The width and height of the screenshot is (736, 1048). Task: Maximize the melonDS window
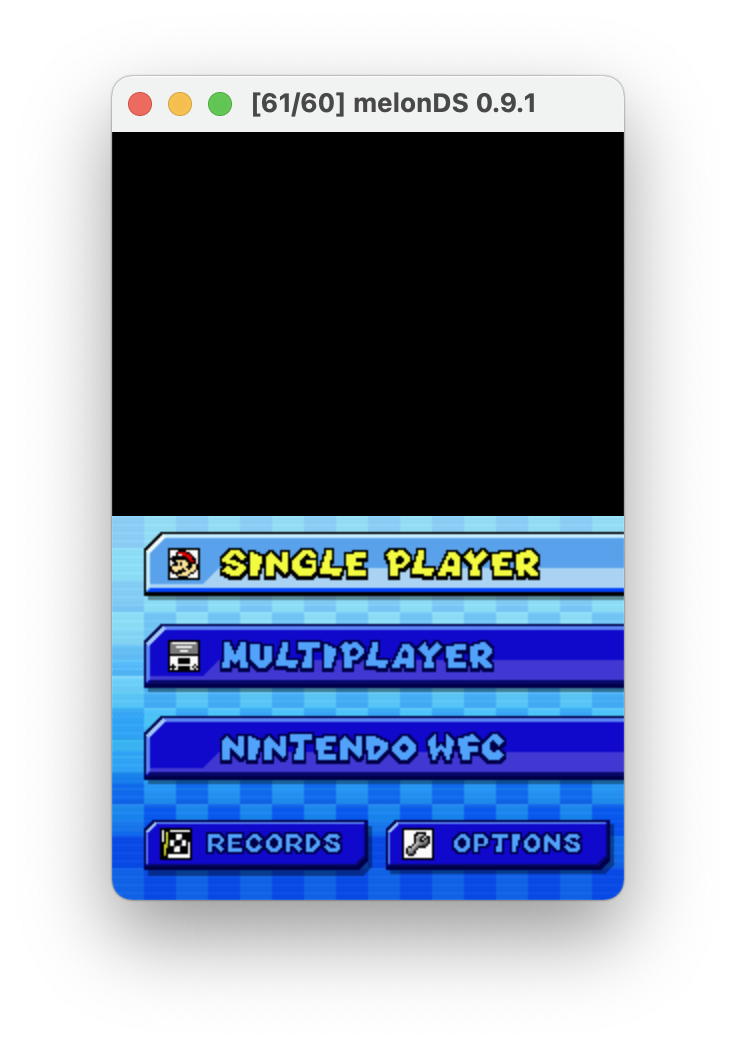pos(220,104)
